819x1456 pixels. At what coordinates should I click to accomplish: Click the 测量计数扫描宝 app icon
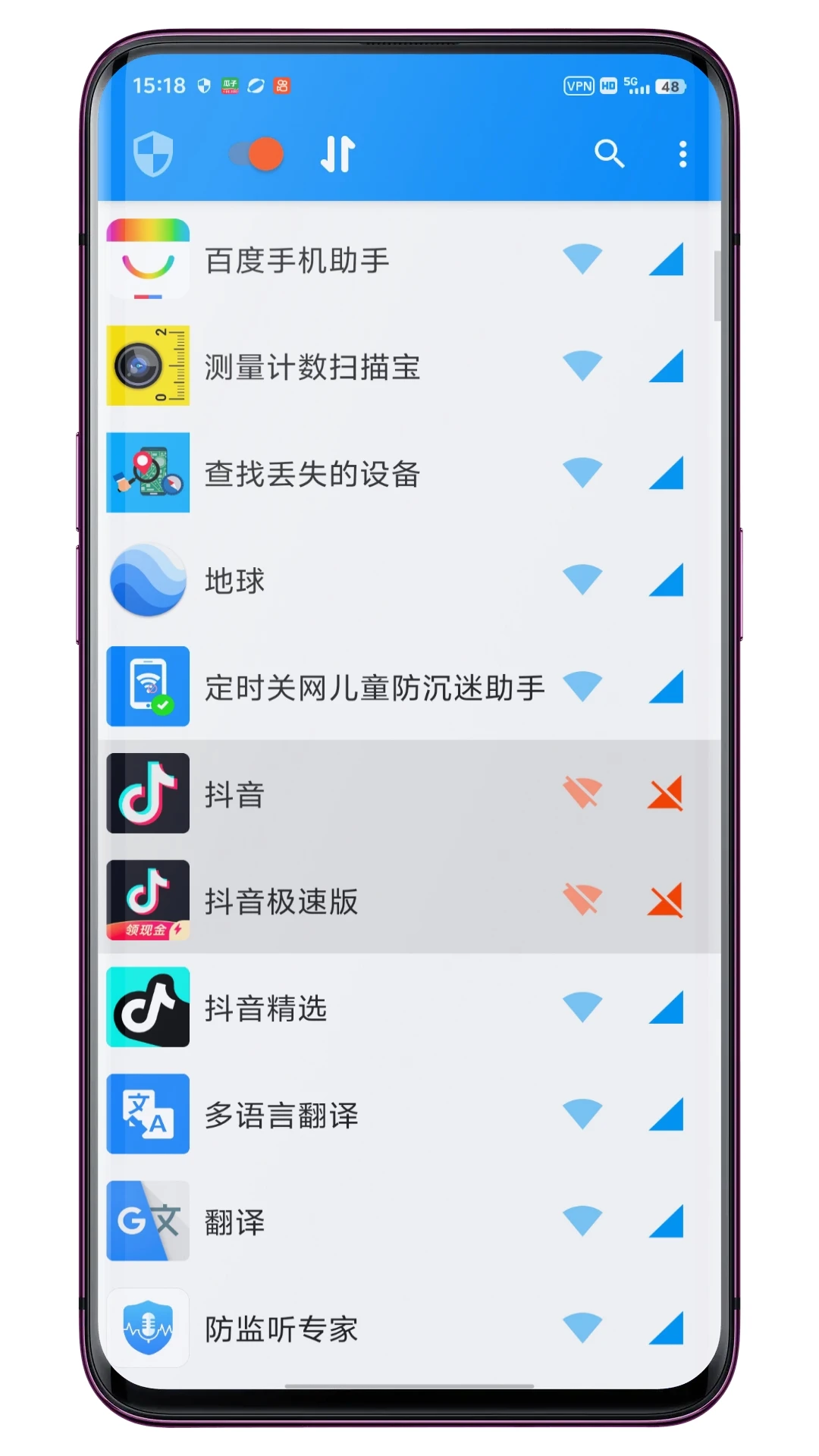pos(148,366)
